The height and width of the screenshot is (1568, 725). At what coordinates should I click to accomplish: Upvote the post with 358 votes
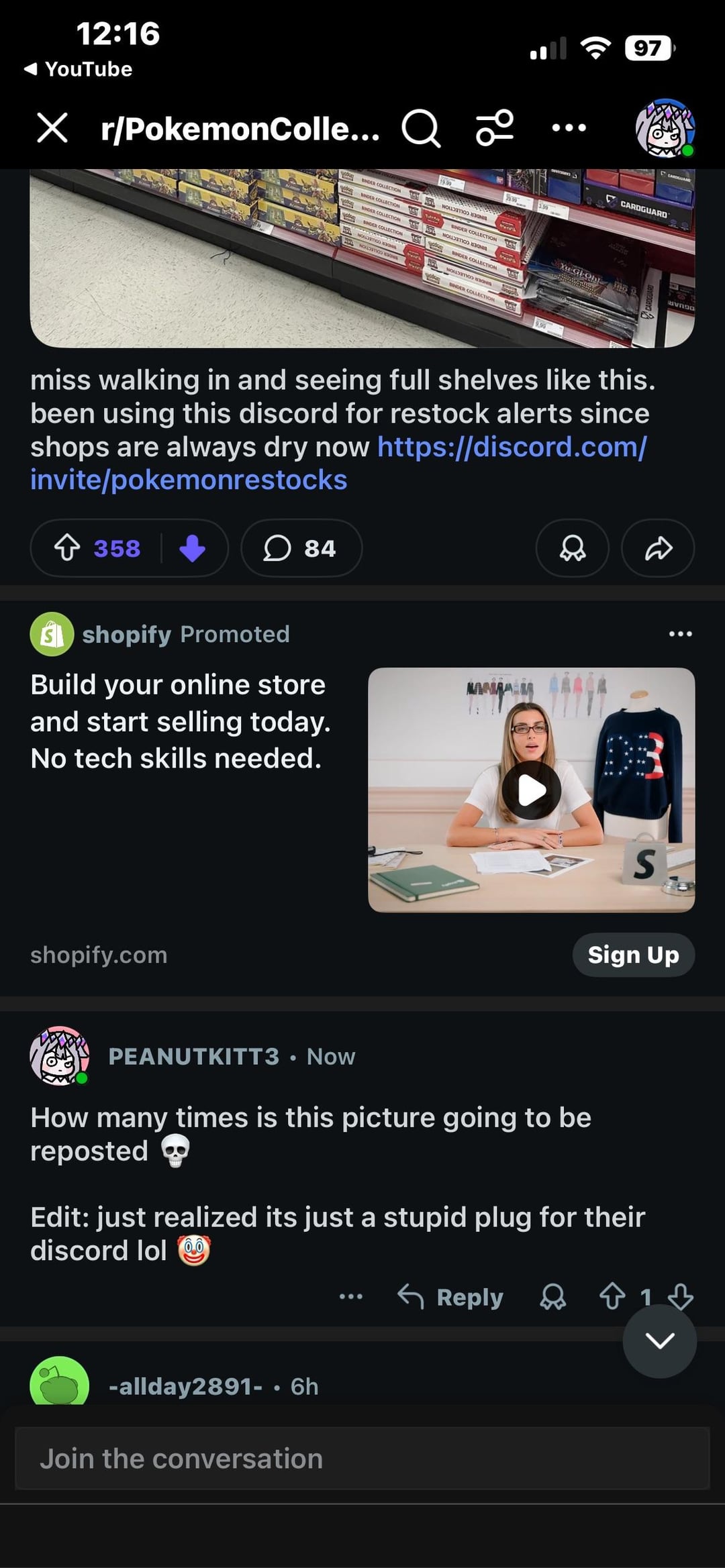click(68, 548)
